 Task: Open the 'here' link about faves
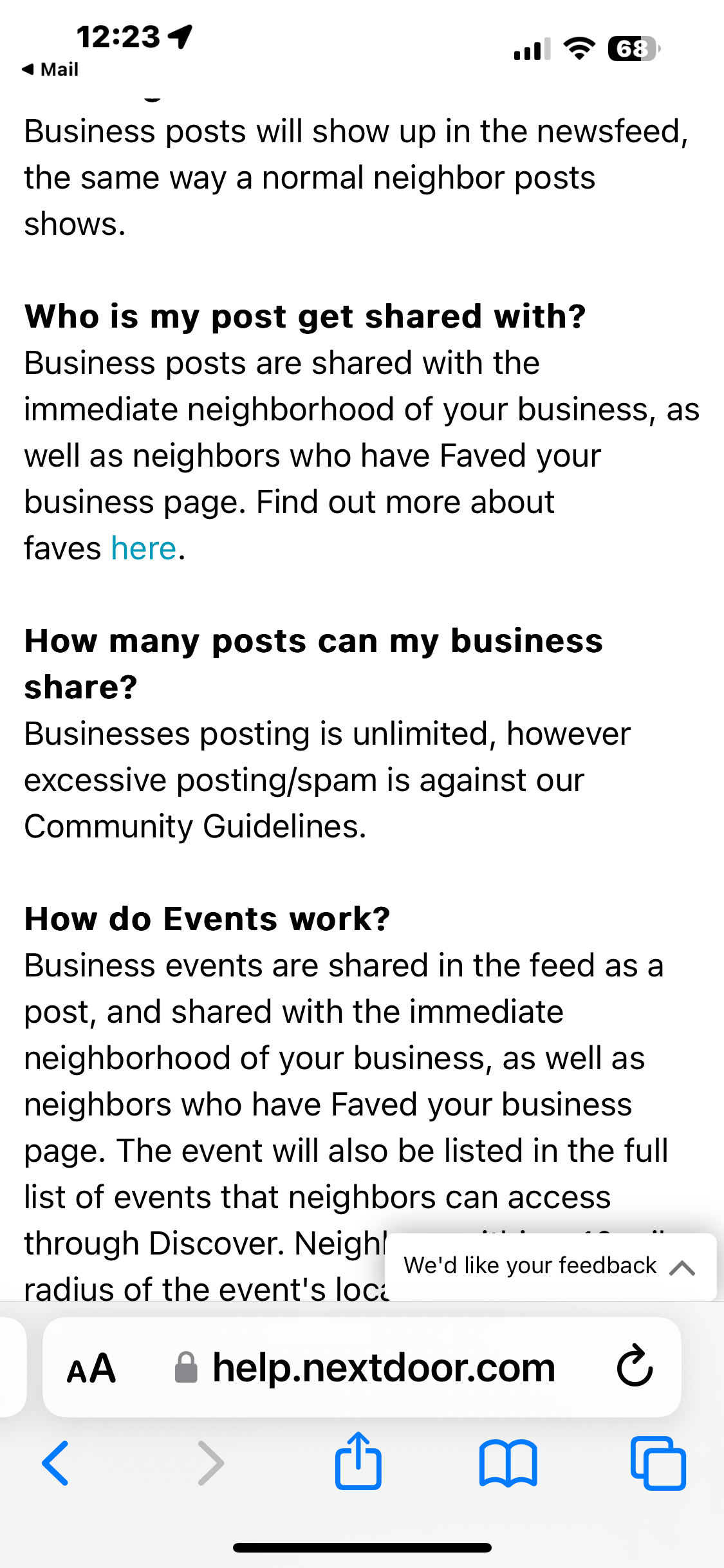pyautogui.click(x=144, y=549)
